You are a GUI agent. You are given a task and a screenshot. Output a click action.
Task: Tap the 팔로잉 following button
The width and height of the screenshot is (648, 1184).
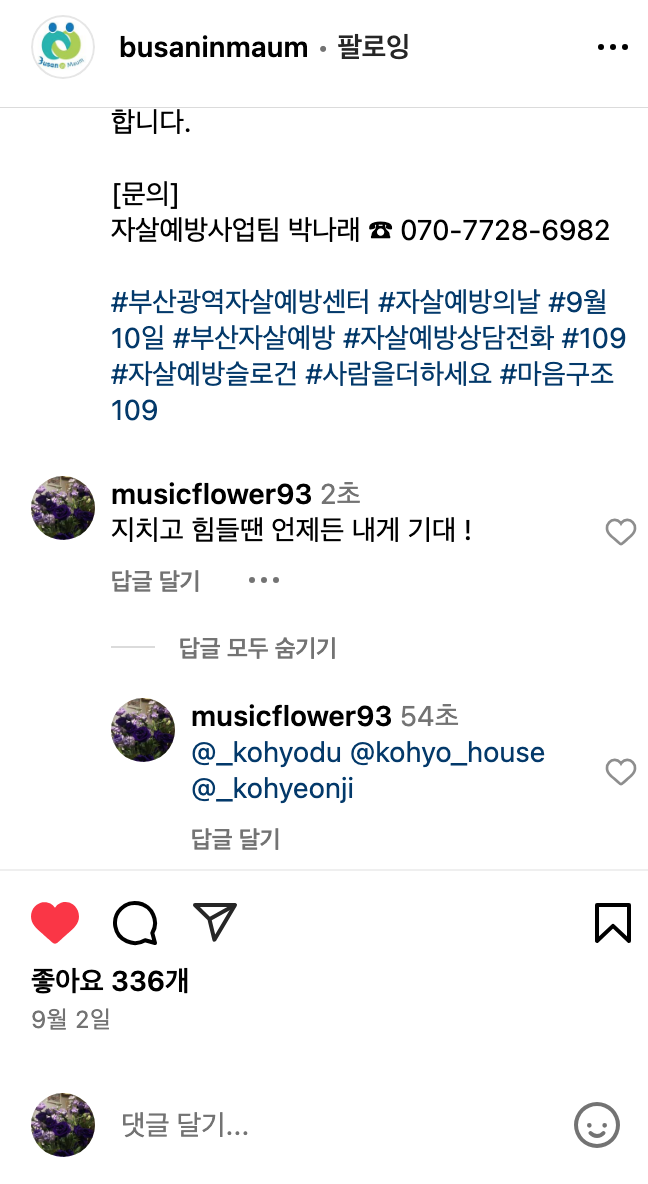click(x=373, y=47)
